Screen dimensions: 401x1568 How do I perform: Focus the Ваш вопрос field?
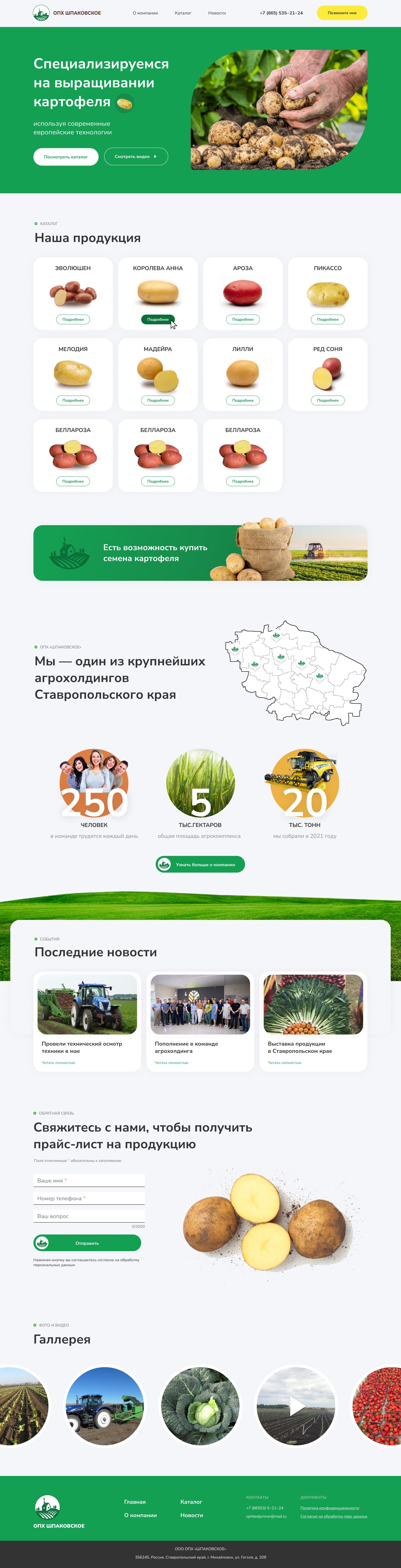[x=89, y=1216]
